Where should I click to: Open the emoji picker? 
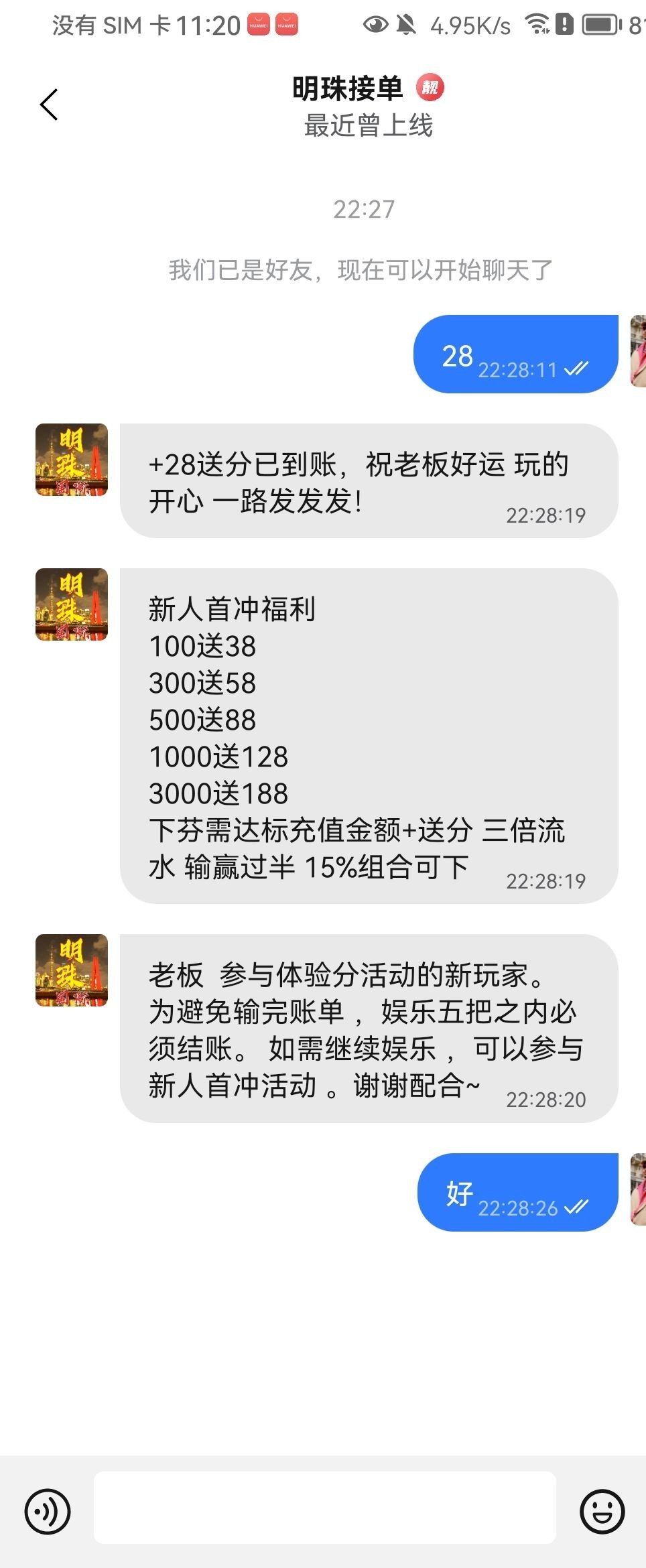(x=602, y=1512)
